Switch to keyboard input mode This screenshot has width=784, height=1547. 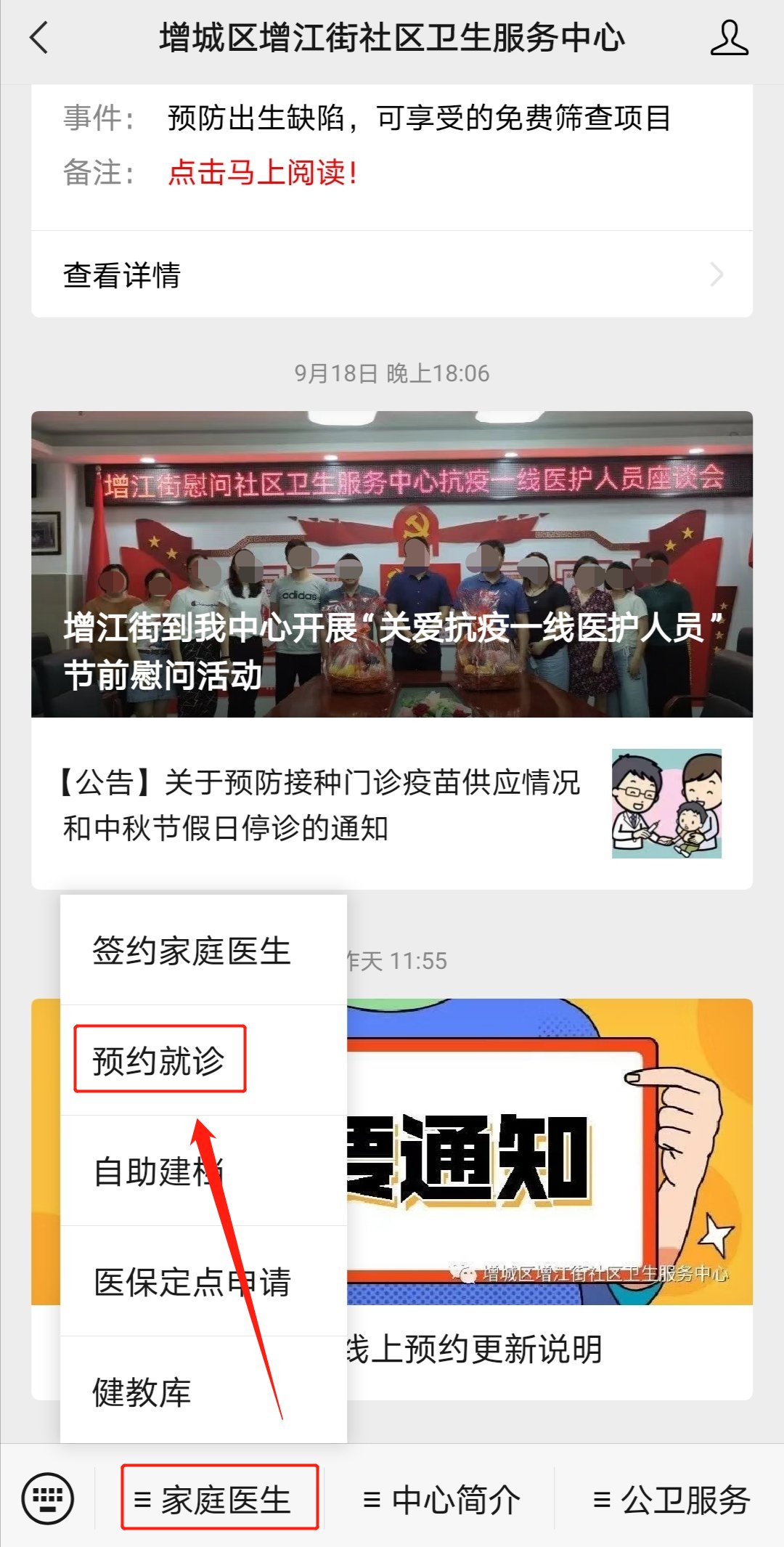[x=48, y=1498]
